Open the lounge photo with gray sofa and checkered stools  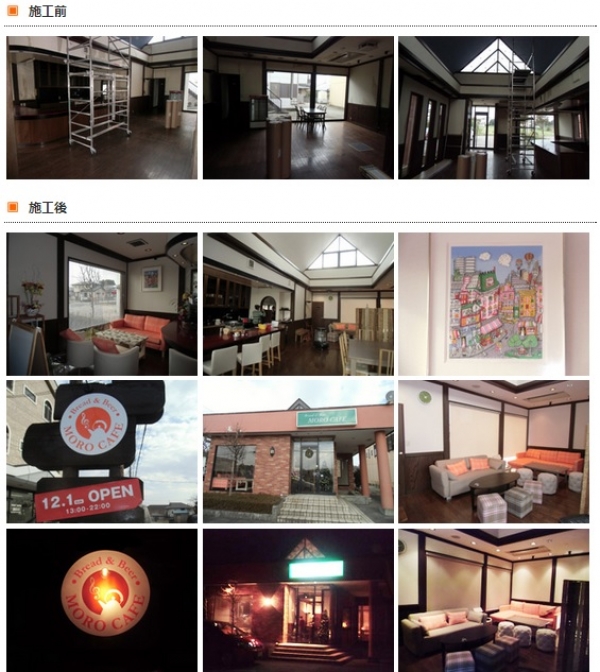493,451
